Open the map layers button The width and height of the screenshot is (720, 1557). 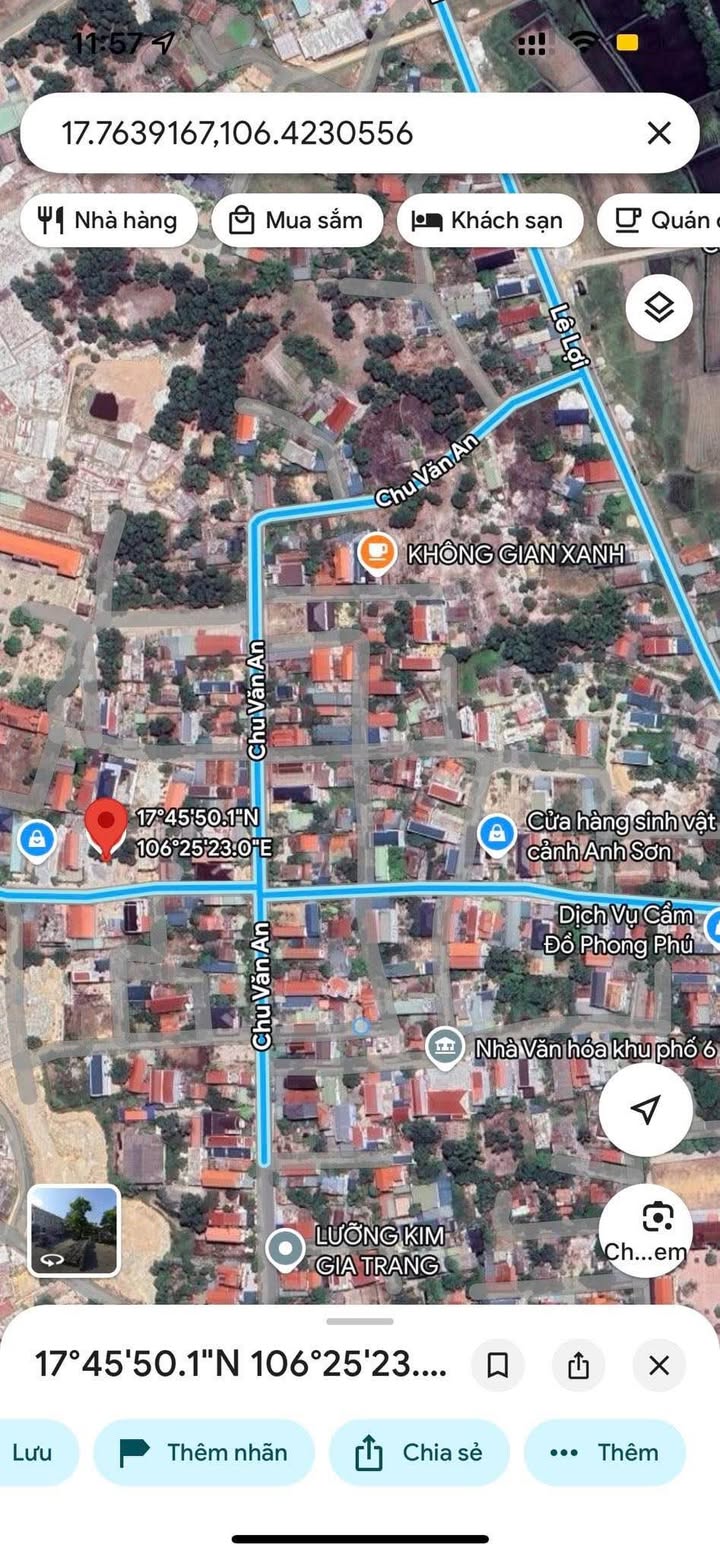(x=659, y=308)
